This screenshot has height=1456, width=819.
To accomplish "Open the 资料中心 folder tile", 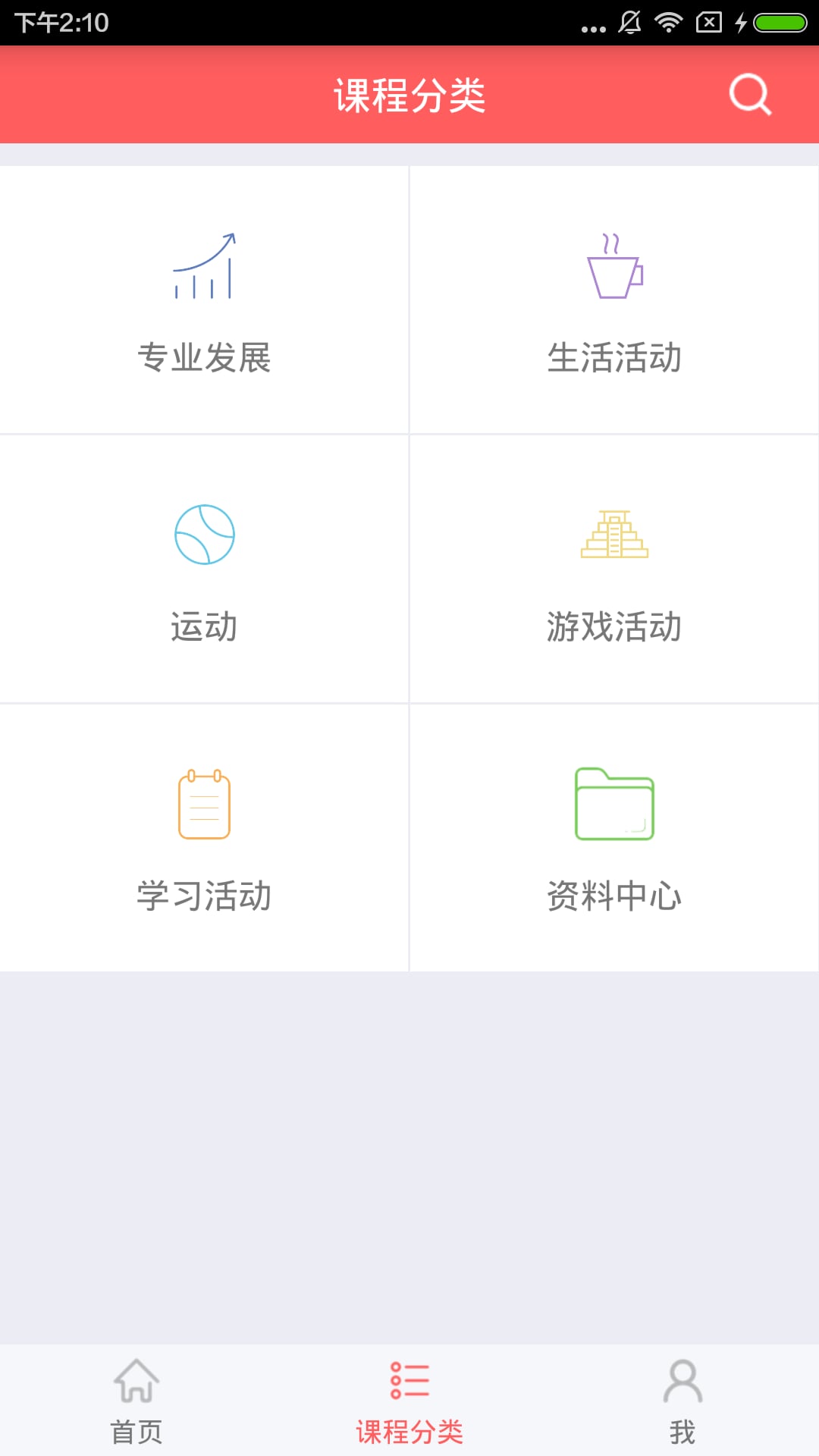I will pyautogui.click(x=614, y=838).
